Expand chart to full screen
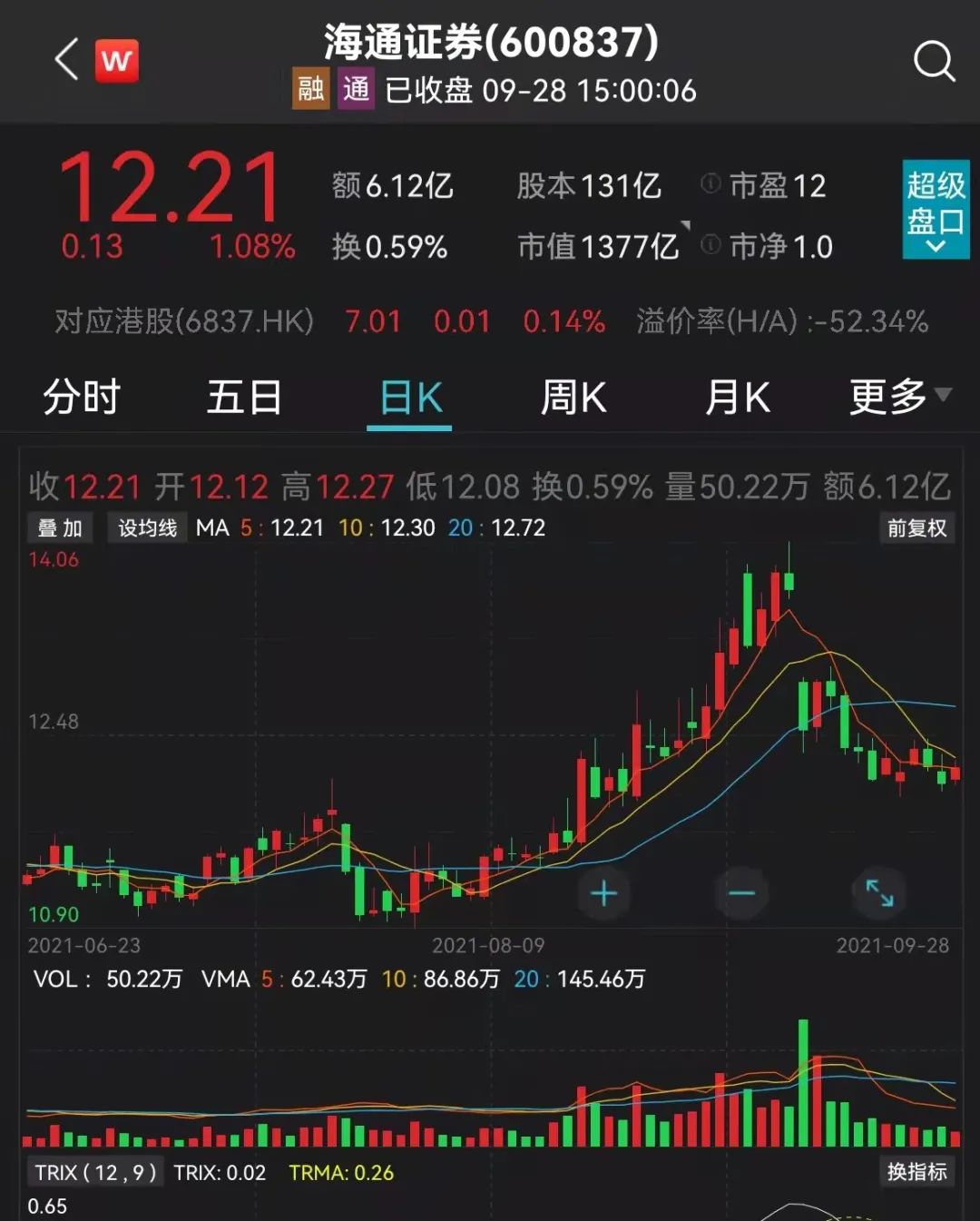 click(879, 893)
